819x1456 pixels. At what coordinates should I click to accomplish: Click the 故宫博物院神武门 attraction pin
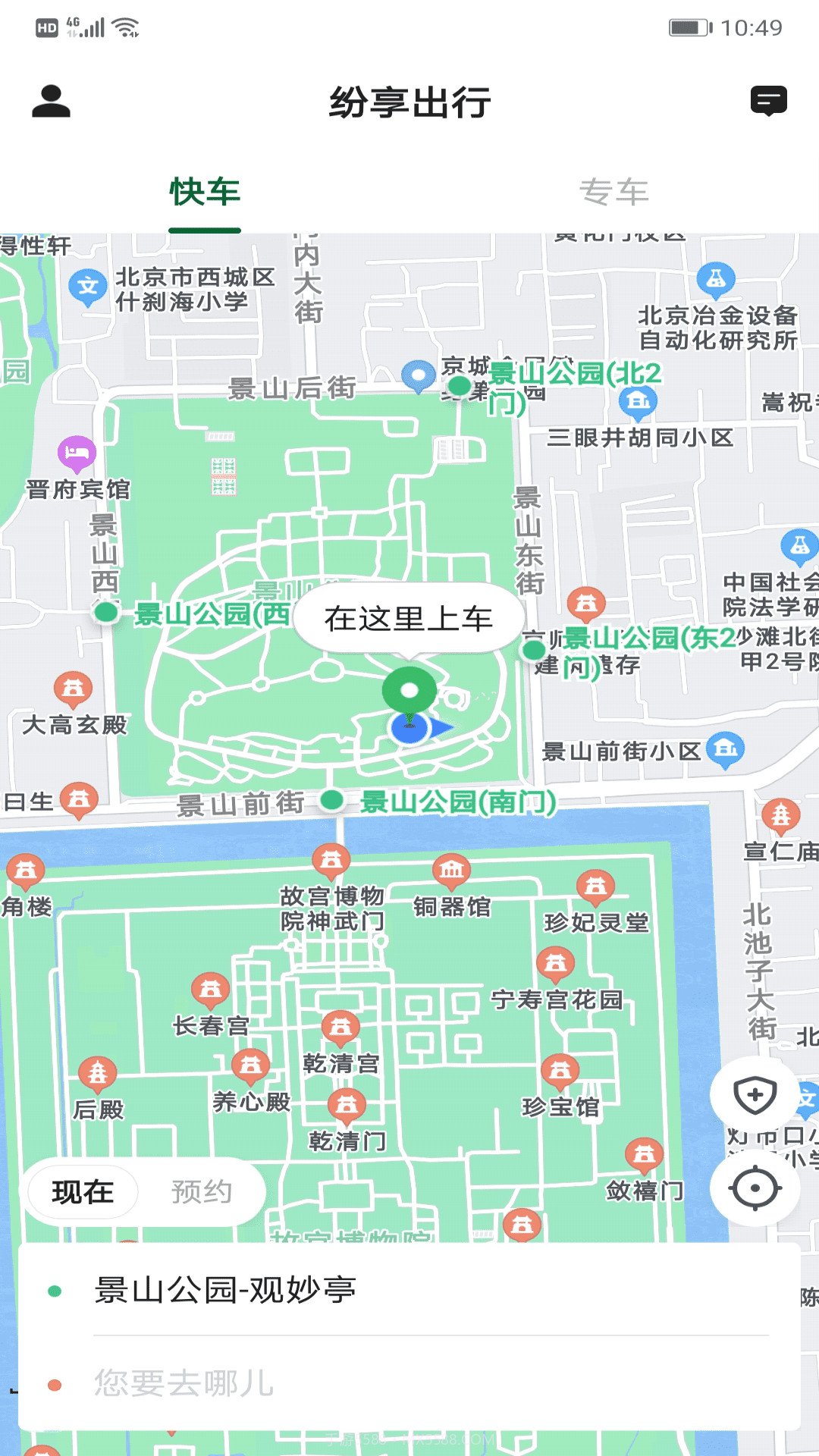click(331, 859)
